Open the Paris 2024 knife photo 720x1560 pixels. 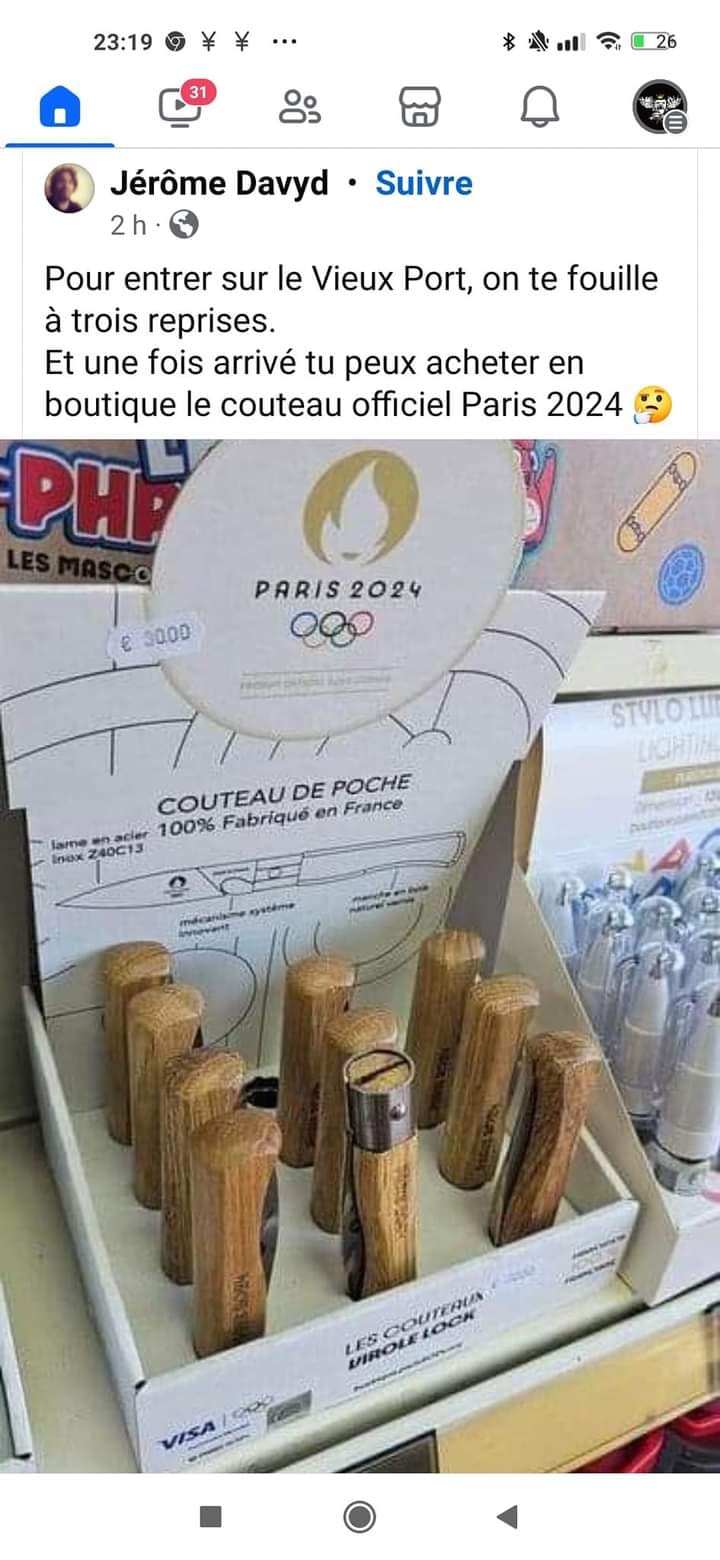(360, 955)
